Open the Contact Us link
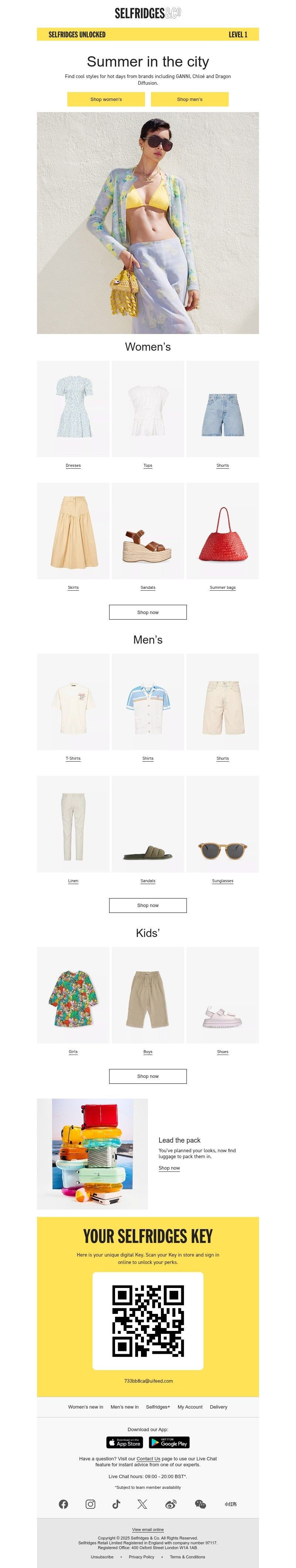 click(x=149, y=1459)
